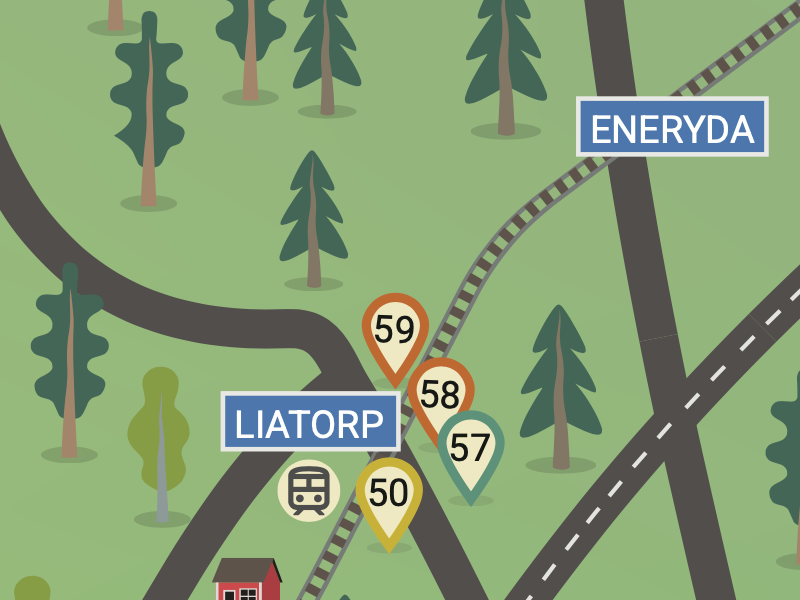Open the Liatorp train station icon

pyautogui.click(x=309, y=491)
